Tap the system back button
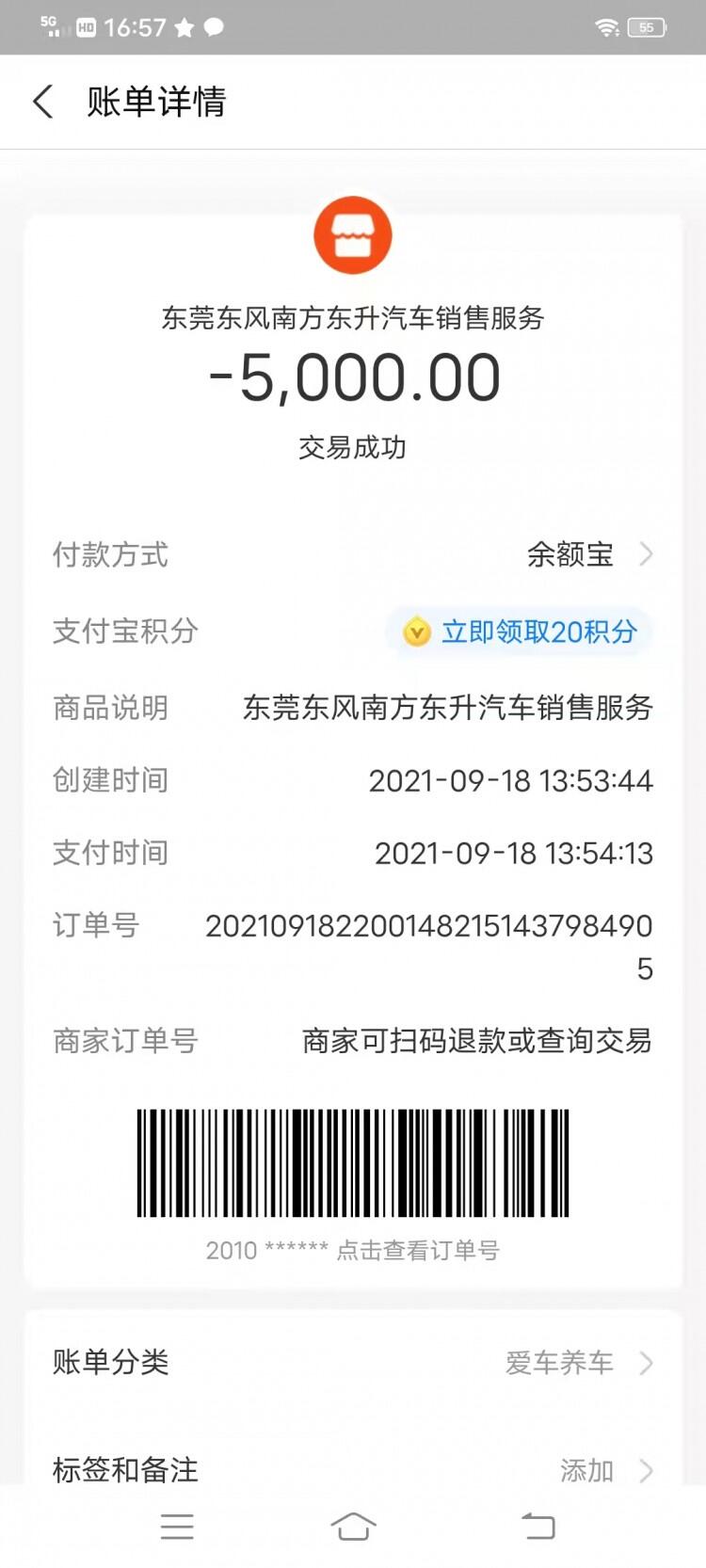Screen dimensions: 706x1568 click(x=538, y=1527)
